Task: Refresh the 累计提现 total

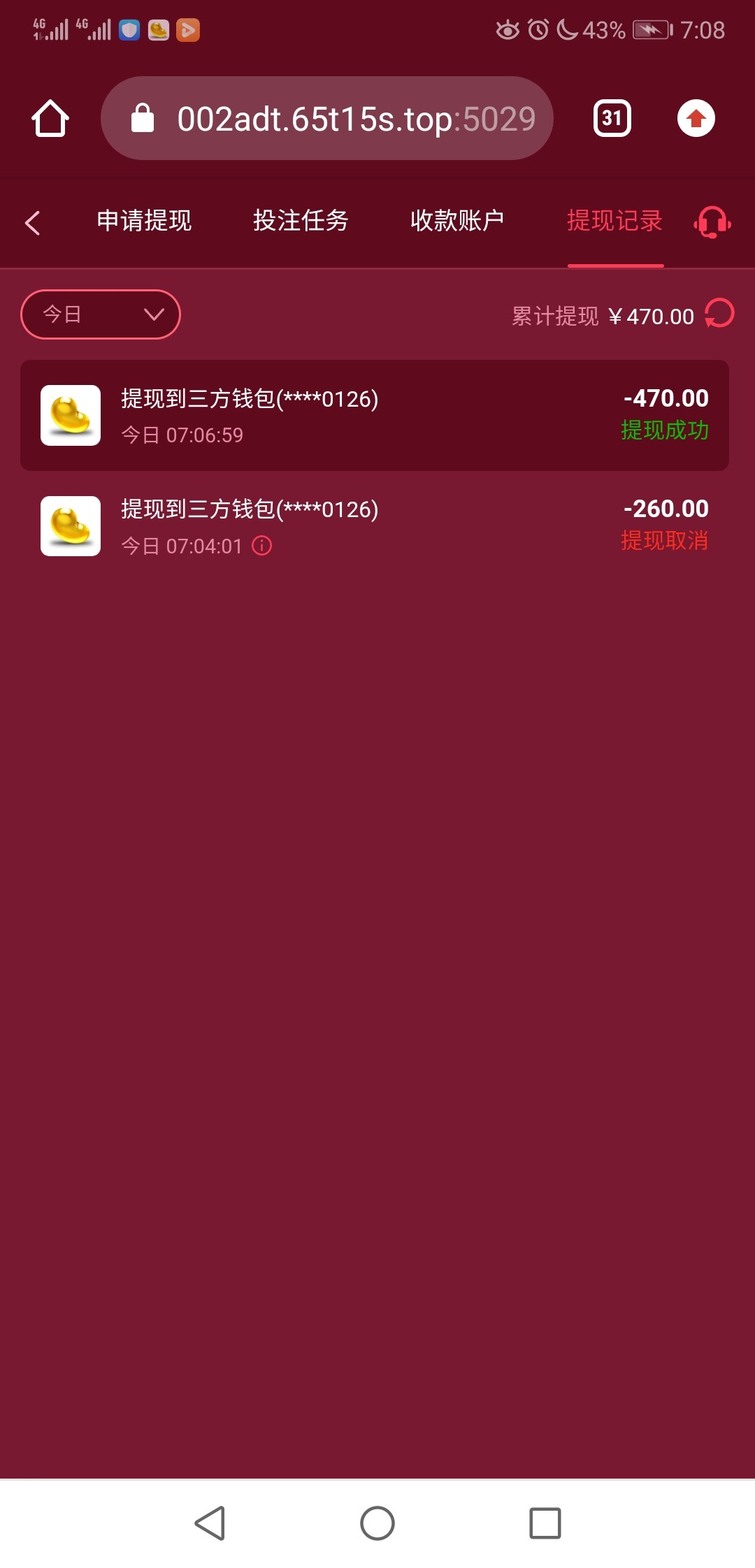Action: click(719, 314)
